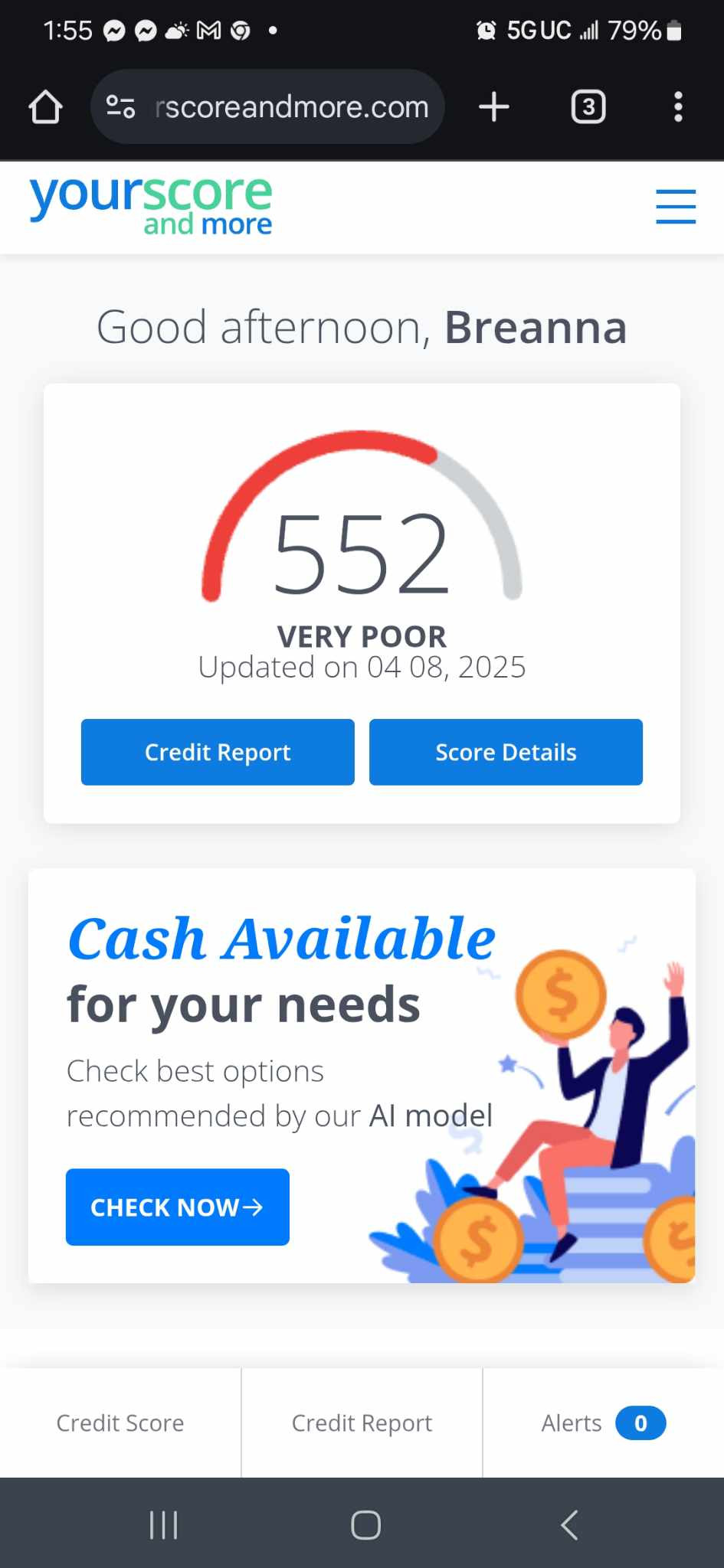Open a new browser tab

(x=494, y=106)
